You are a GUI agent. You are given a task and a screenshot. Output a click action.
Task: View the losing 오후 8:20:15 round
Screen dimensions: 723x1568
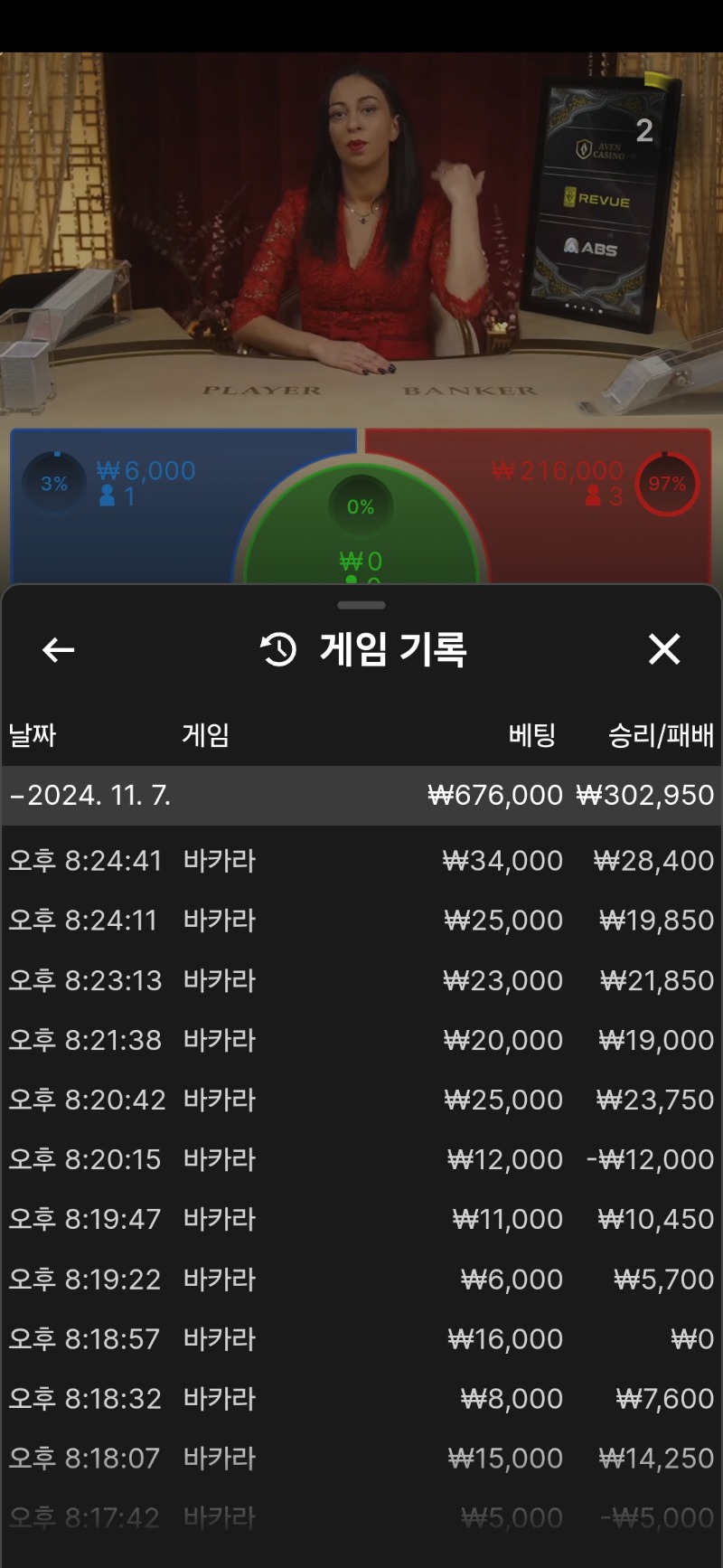coord(361,1159)
